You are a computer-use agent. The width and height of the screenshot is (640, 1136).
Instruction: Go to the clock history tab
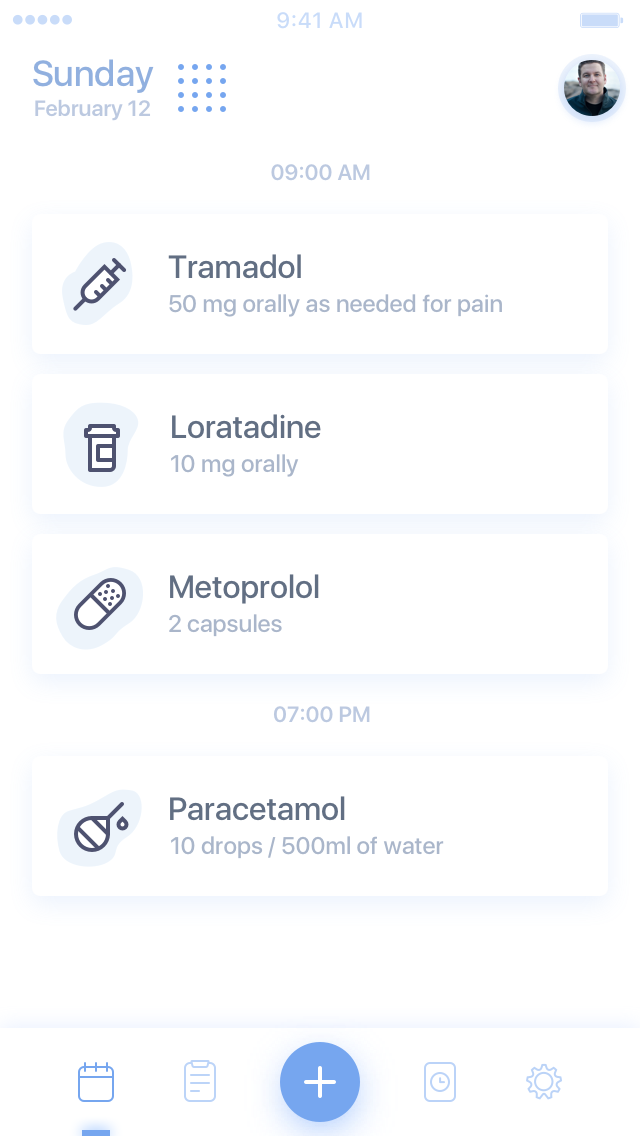440,1082
